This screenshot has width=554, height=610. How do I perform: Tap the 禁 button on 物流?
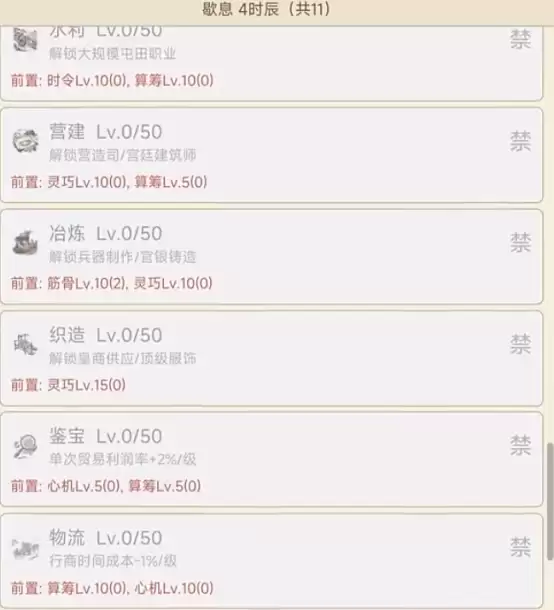click(521, 547)
